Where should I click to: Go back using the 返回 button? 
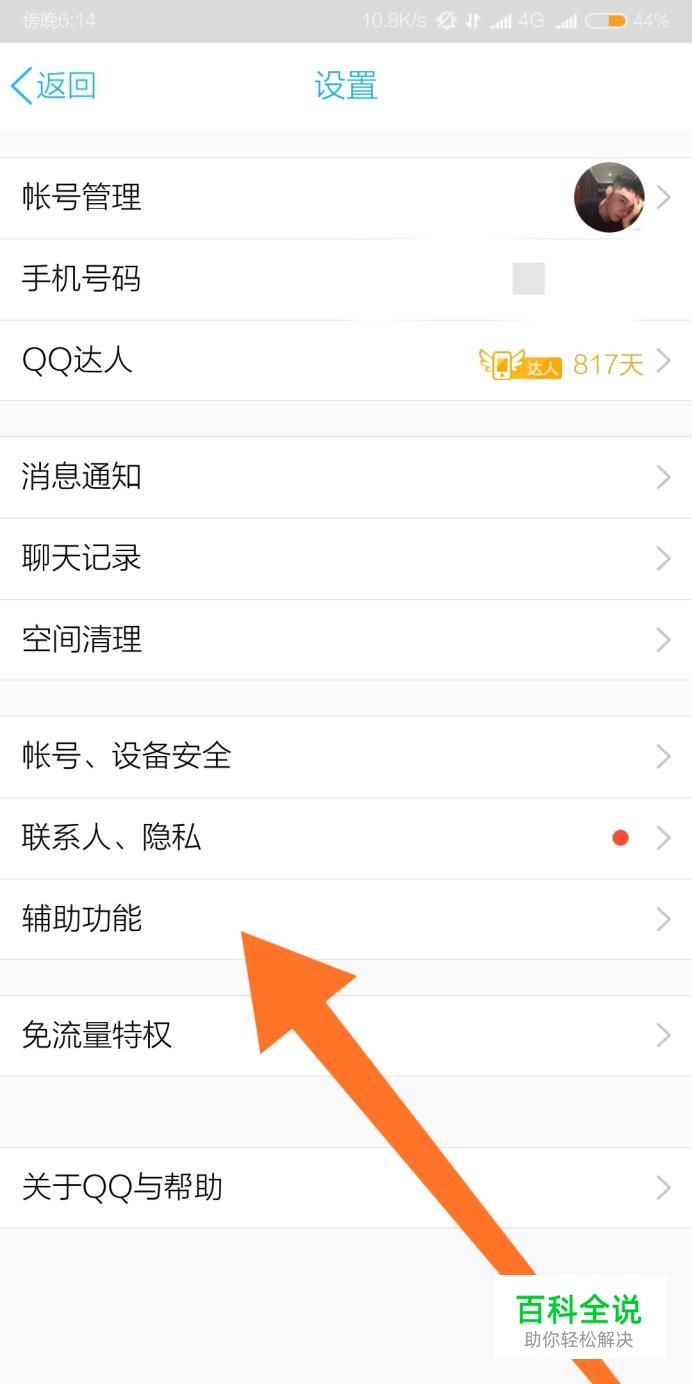pos(54,85)
